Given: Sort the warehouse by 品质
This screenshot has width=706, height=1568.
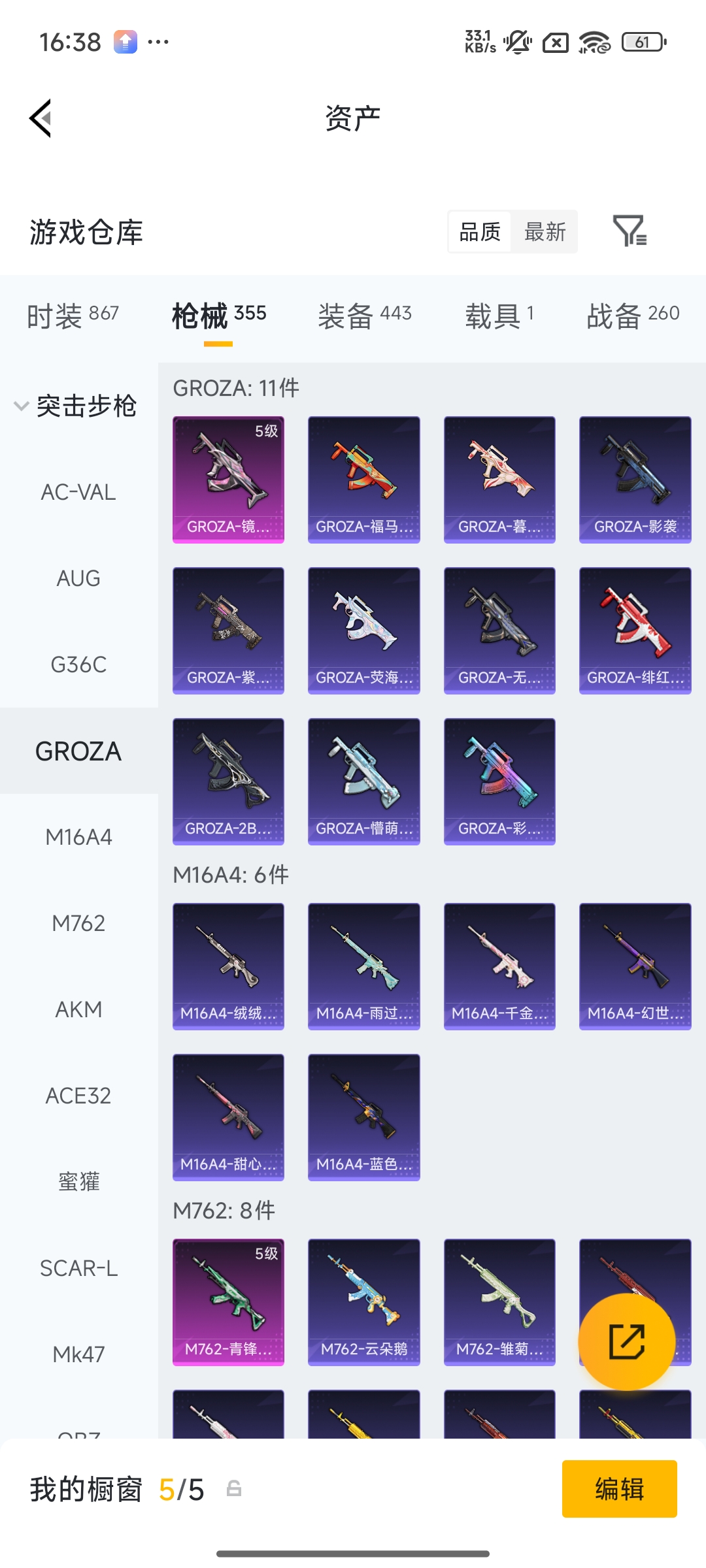Looking at the screenshot, I should pos(480,231).
